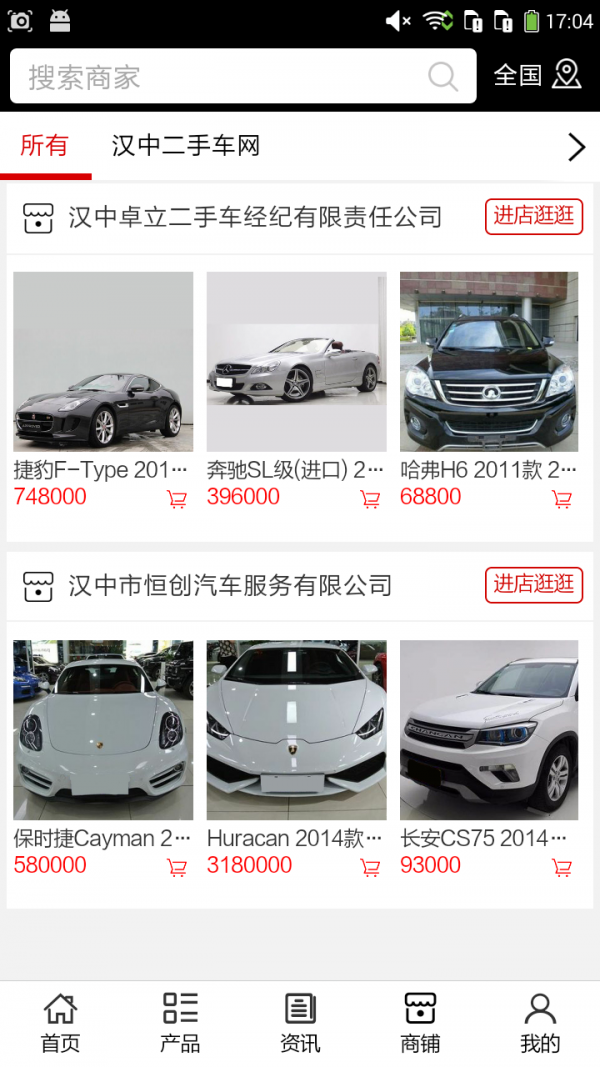The width and height of the screenshot is (600, 1067).
Task: Tap 进店逛逛 for 汉中卓立二手车经纪有限责任公司
Action: [533, 216]
